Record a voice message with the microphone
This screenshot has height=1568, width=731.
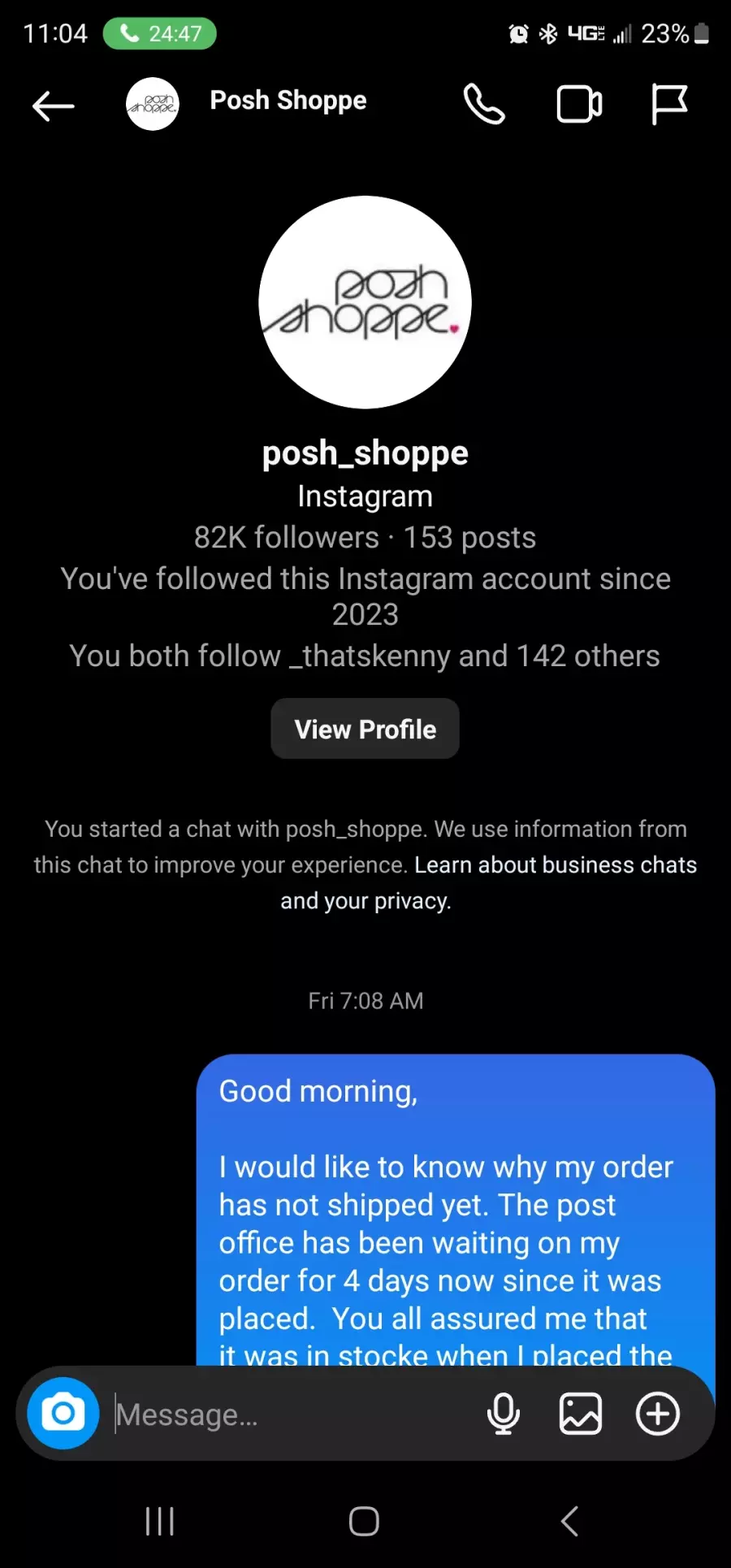504,1414
